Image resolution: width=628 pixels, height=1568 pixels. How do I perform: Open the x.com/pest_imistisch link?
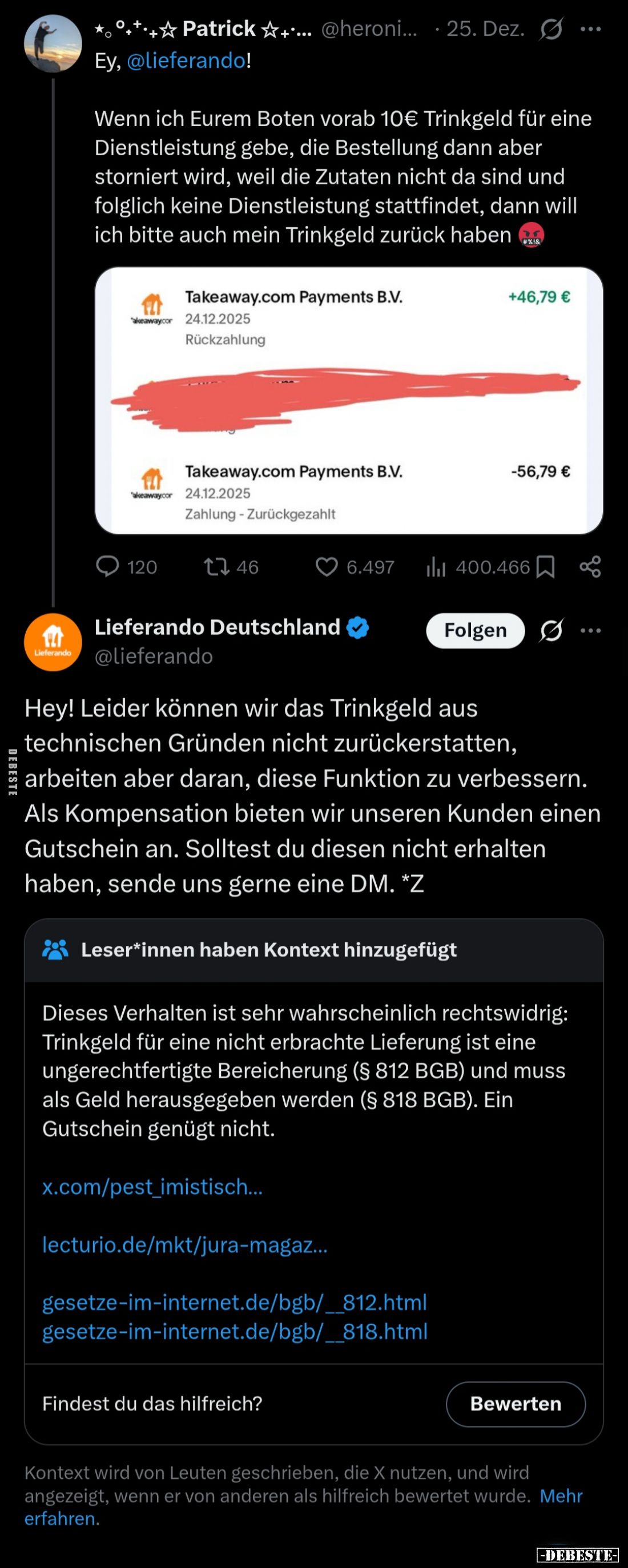coord(152,1187)
